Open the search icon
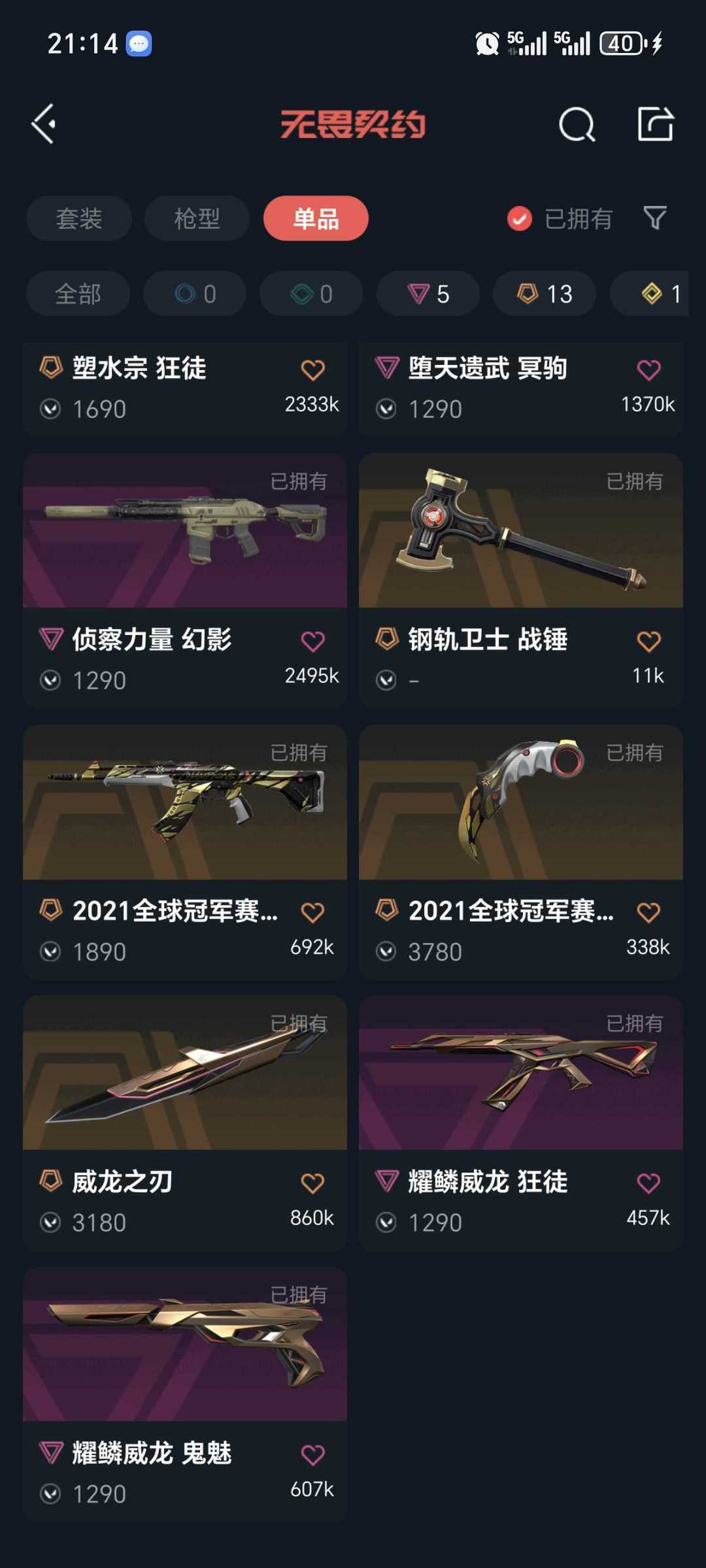 [576, 124]
